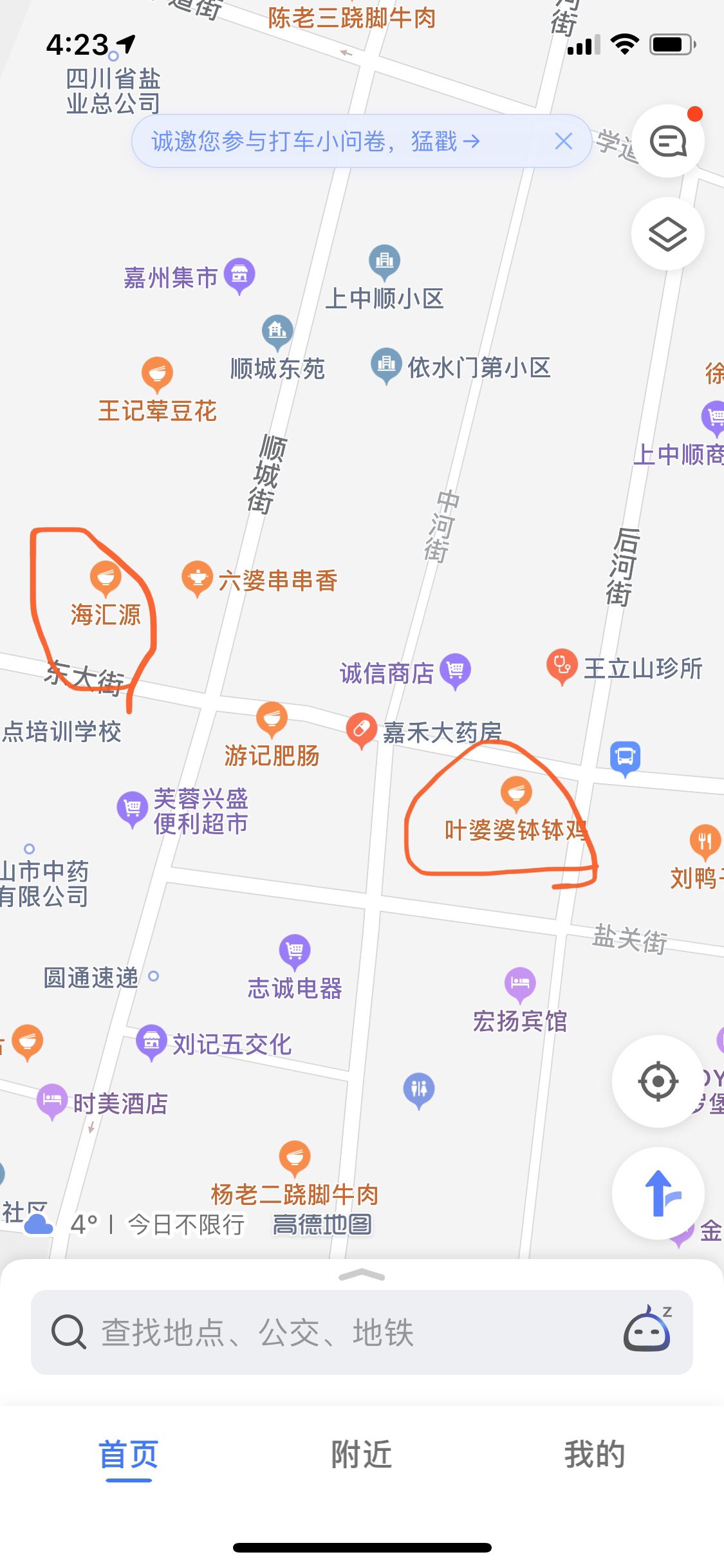Screen dimensions: 724x1568
Task: Select the 嘉州集市 shop marker
Action: 239,275
